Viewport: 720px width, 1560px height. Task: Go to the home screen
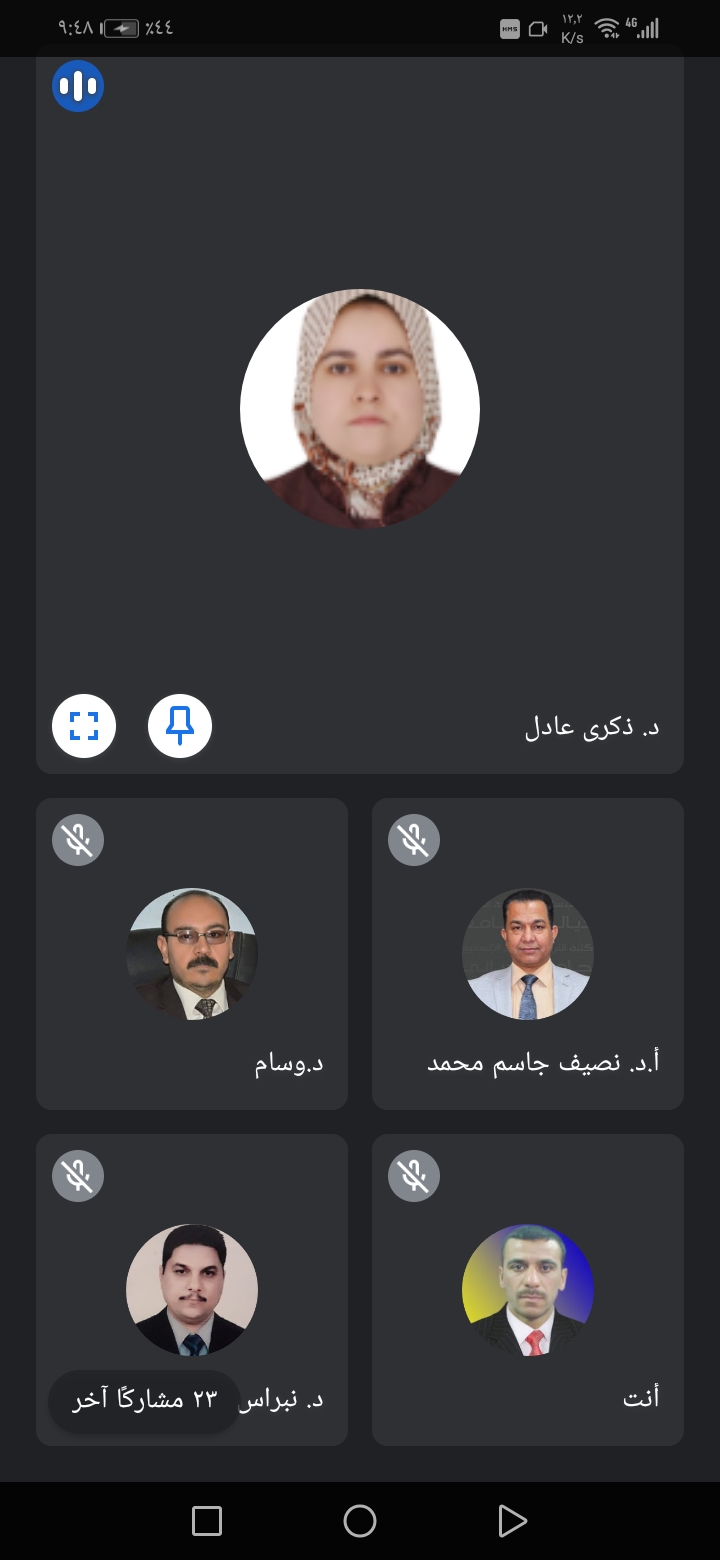click(x=360, y=1521)
